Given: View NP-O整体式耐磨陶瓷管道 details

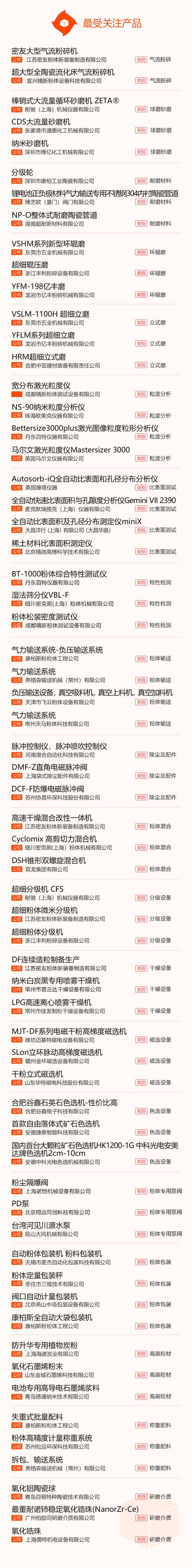Looking at the screenshot, I should coord(54,215).
